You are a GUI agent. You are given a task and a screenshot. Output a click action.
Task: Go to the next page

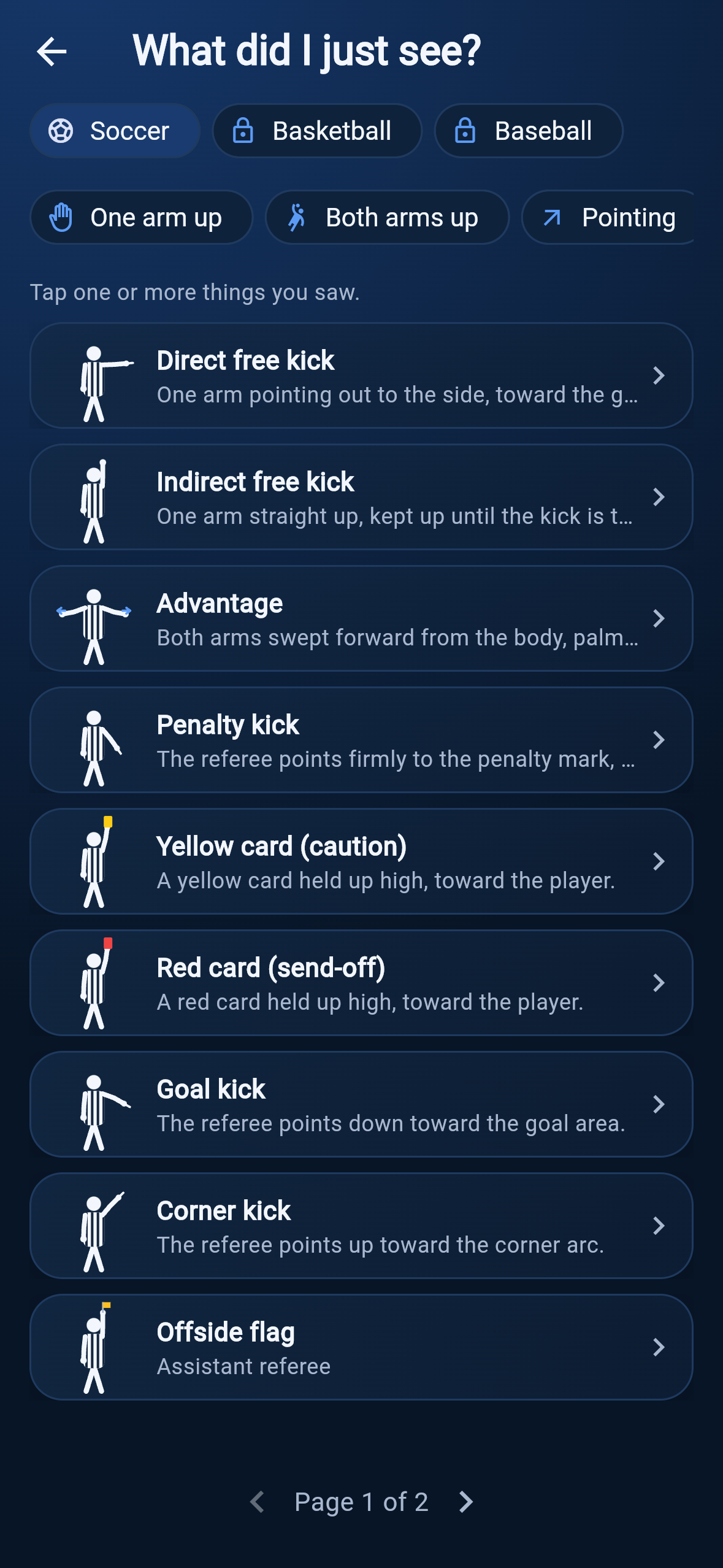point(466,1502)
